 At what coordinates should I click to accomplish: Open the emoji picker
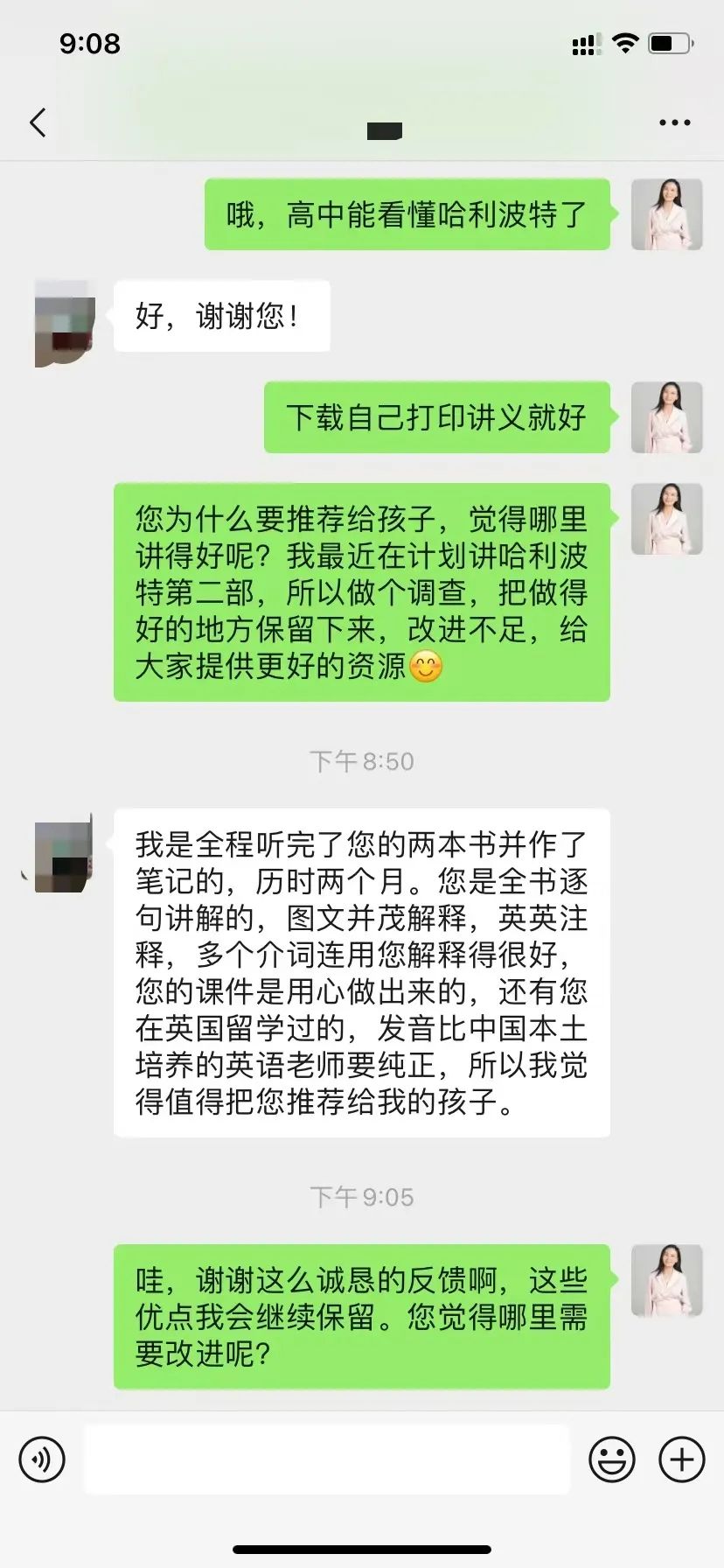tap(613, 1459)
